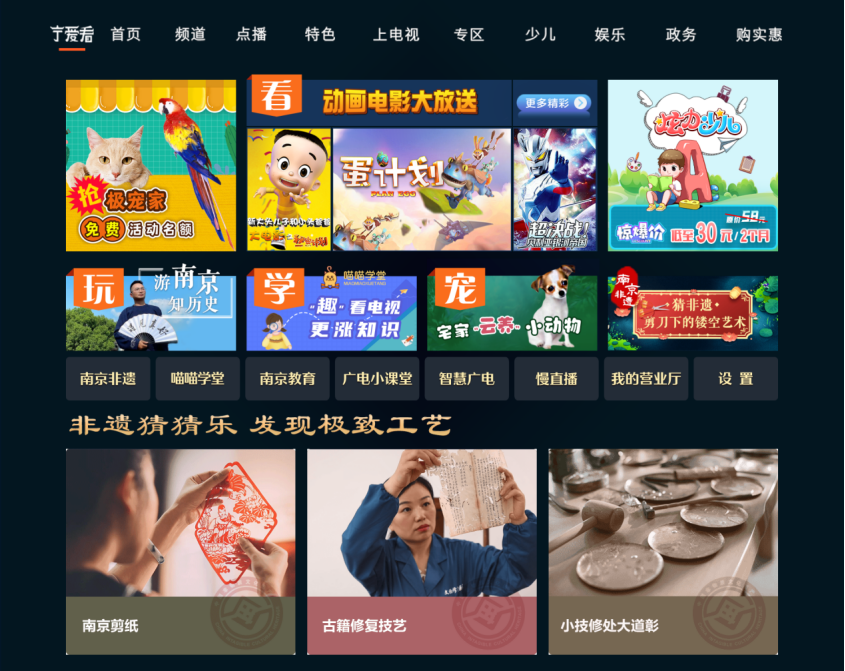The height and width of the screenshot is (671, 845).
Task: Go to 我的营业厅
Action: (x=646, y=379)
